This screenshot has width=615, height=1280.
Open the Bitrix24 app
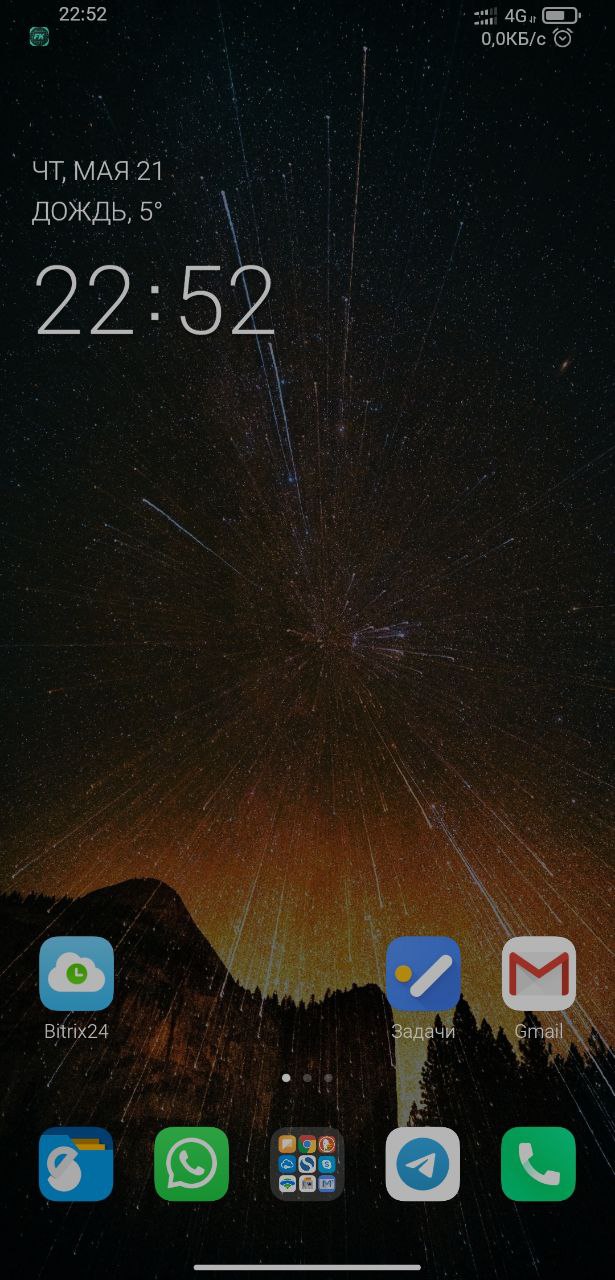click(x=76, y=973)
